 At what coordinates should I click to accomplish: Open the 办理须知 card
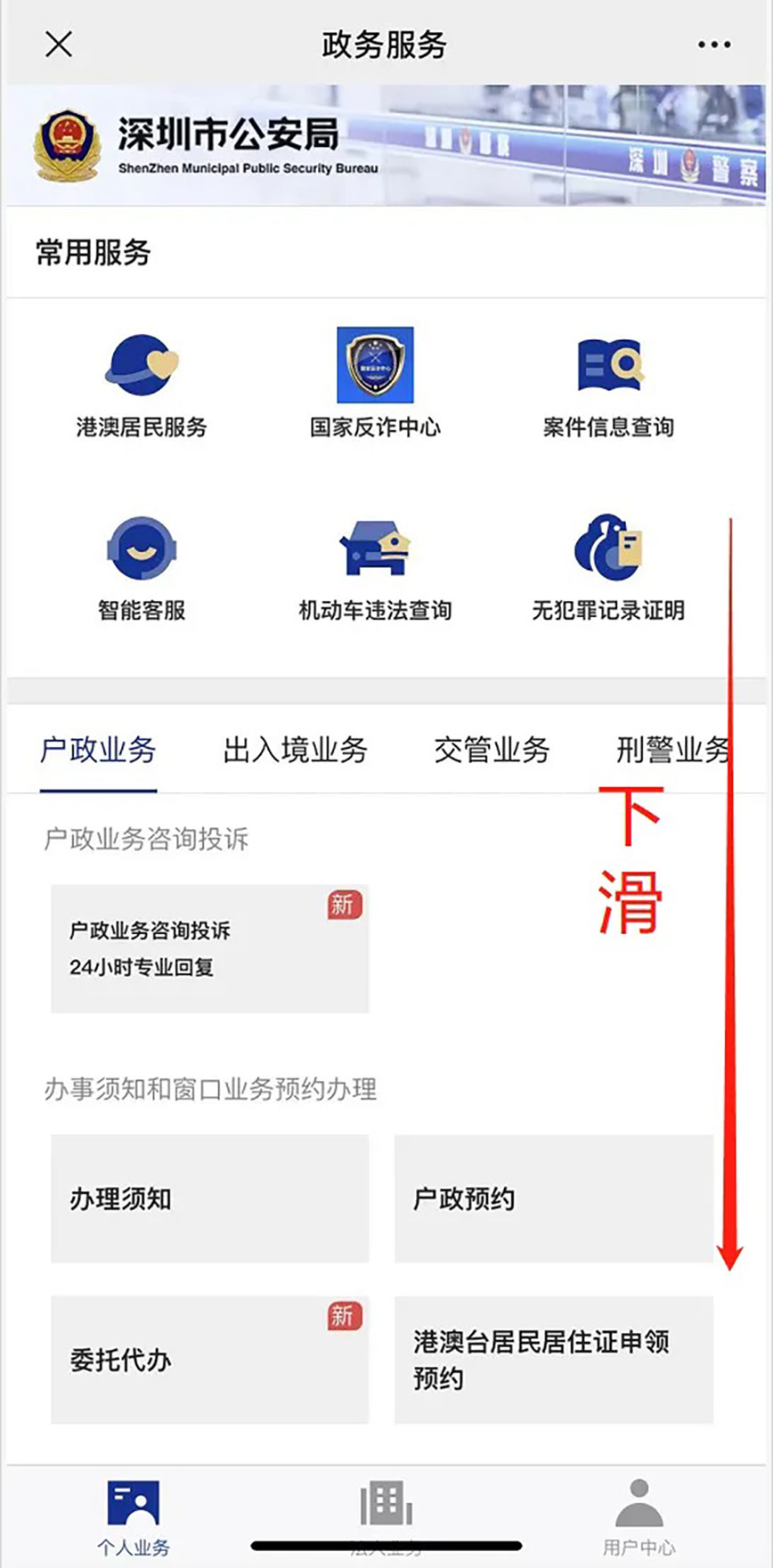[x=209, y=1198]
